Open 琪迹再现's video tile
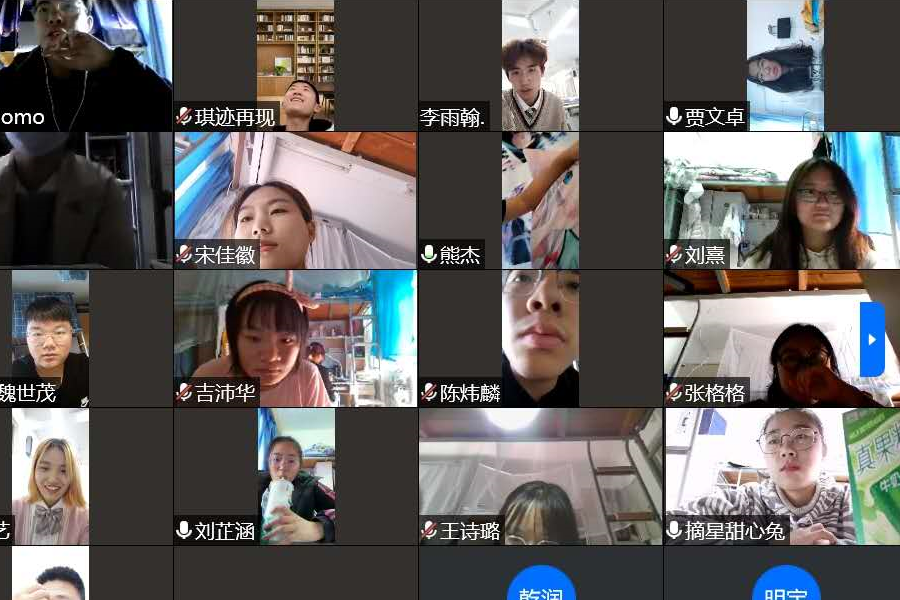 click(295, 65)
